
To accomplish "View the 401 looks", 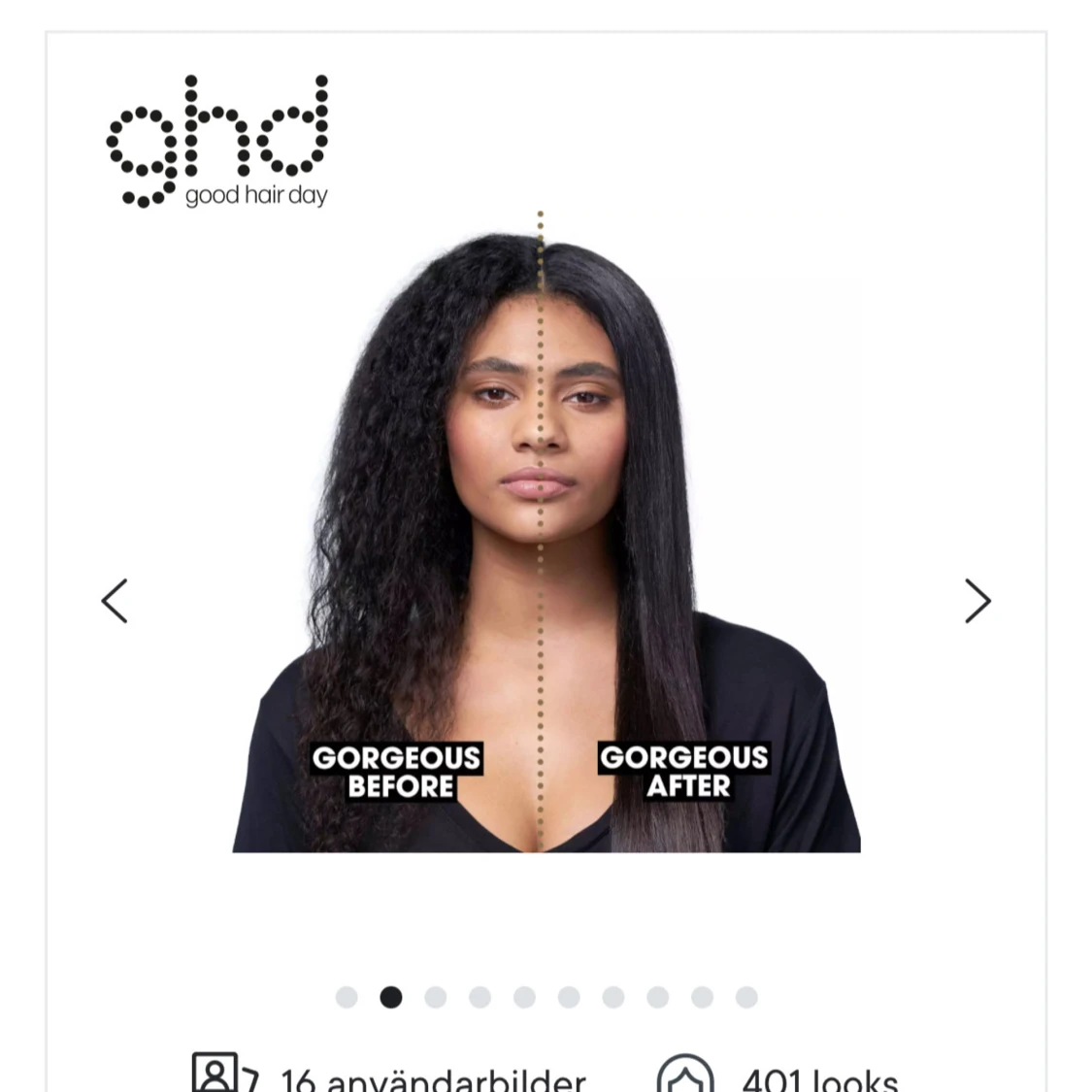I will click(x=778, y=1076).
